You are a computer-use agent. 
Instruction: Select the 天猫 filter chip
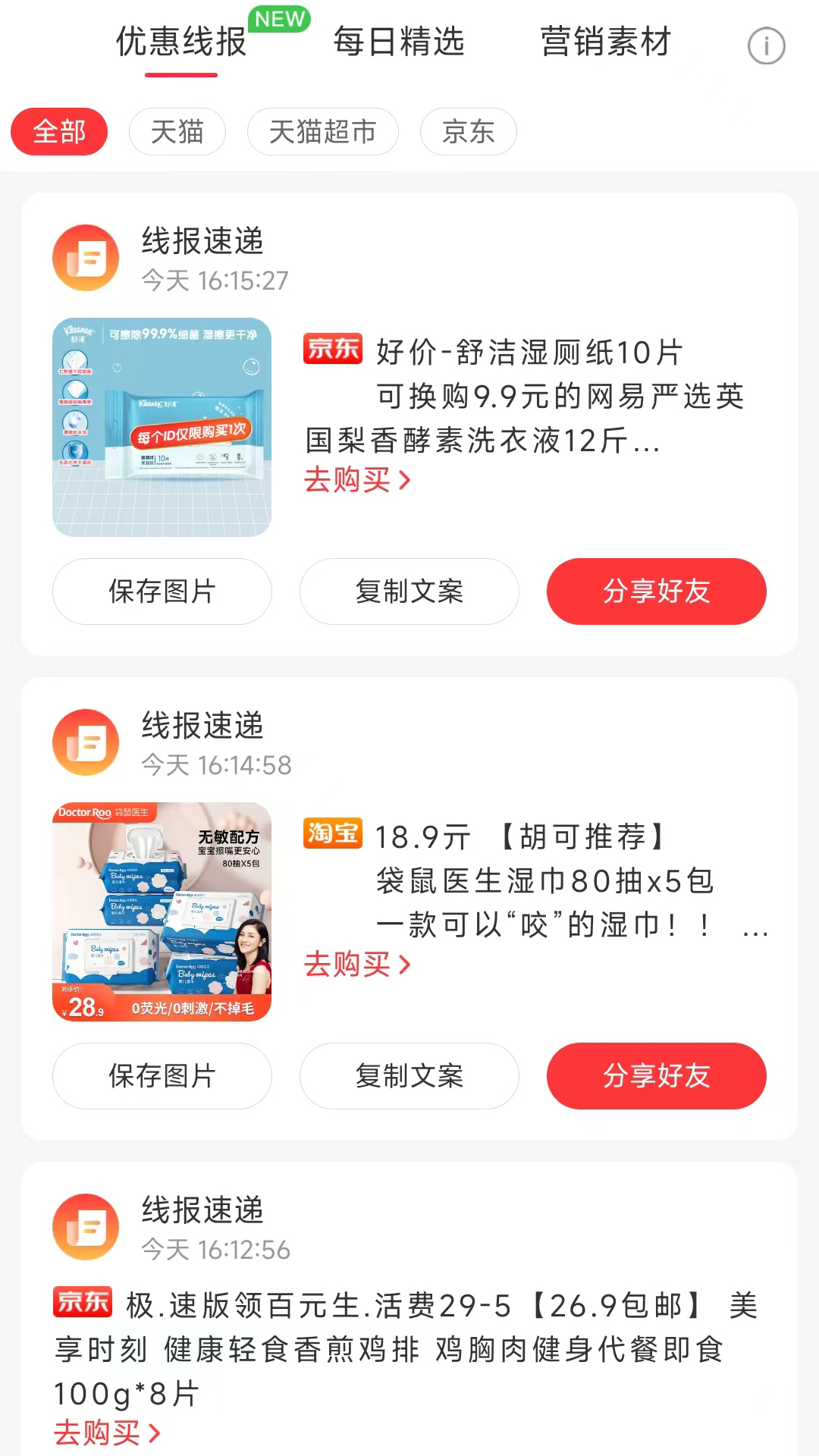[x=177, y=131]
